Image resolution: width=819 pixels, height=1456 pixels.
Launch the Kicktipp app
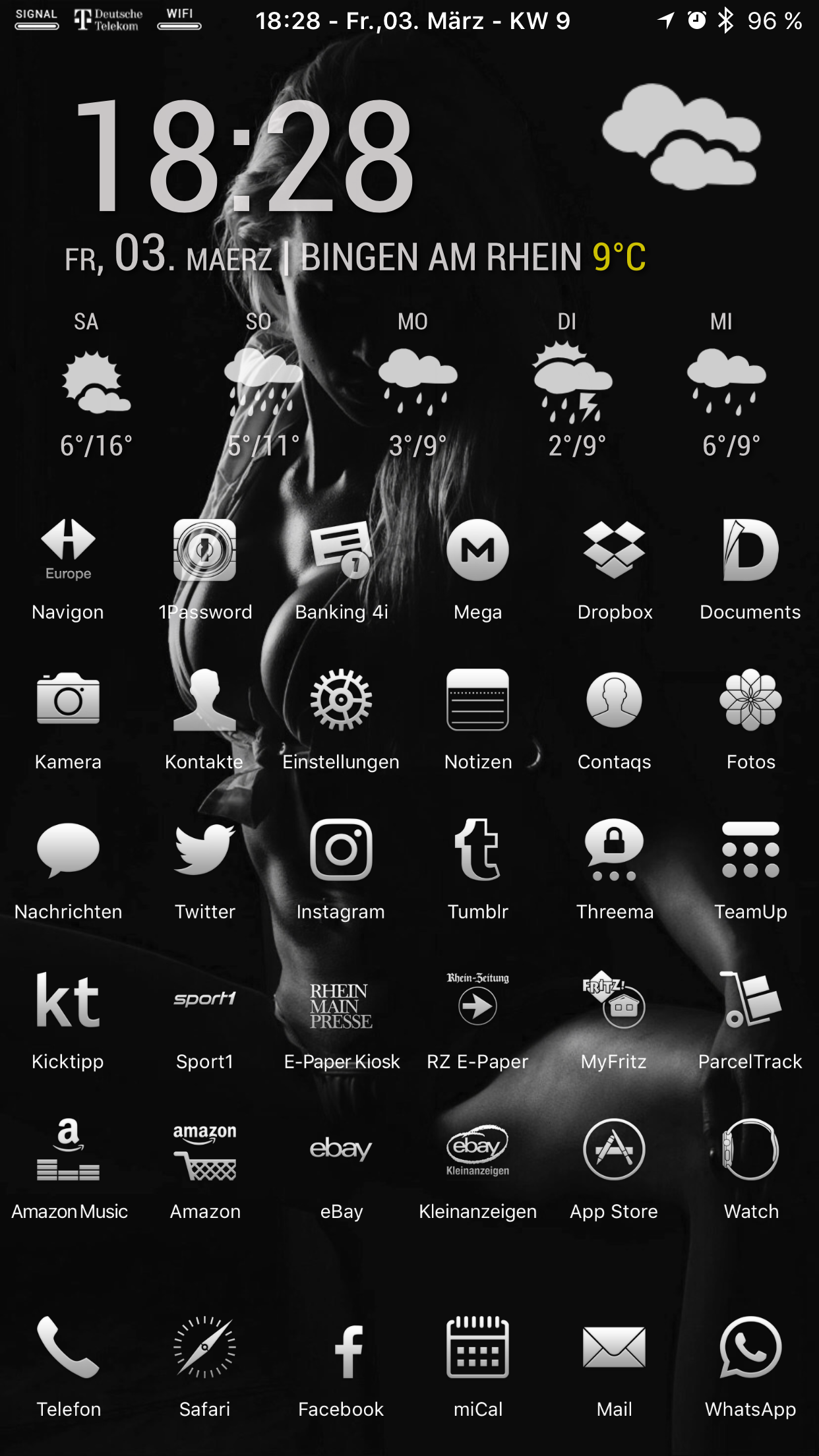tap(68, 1000)
